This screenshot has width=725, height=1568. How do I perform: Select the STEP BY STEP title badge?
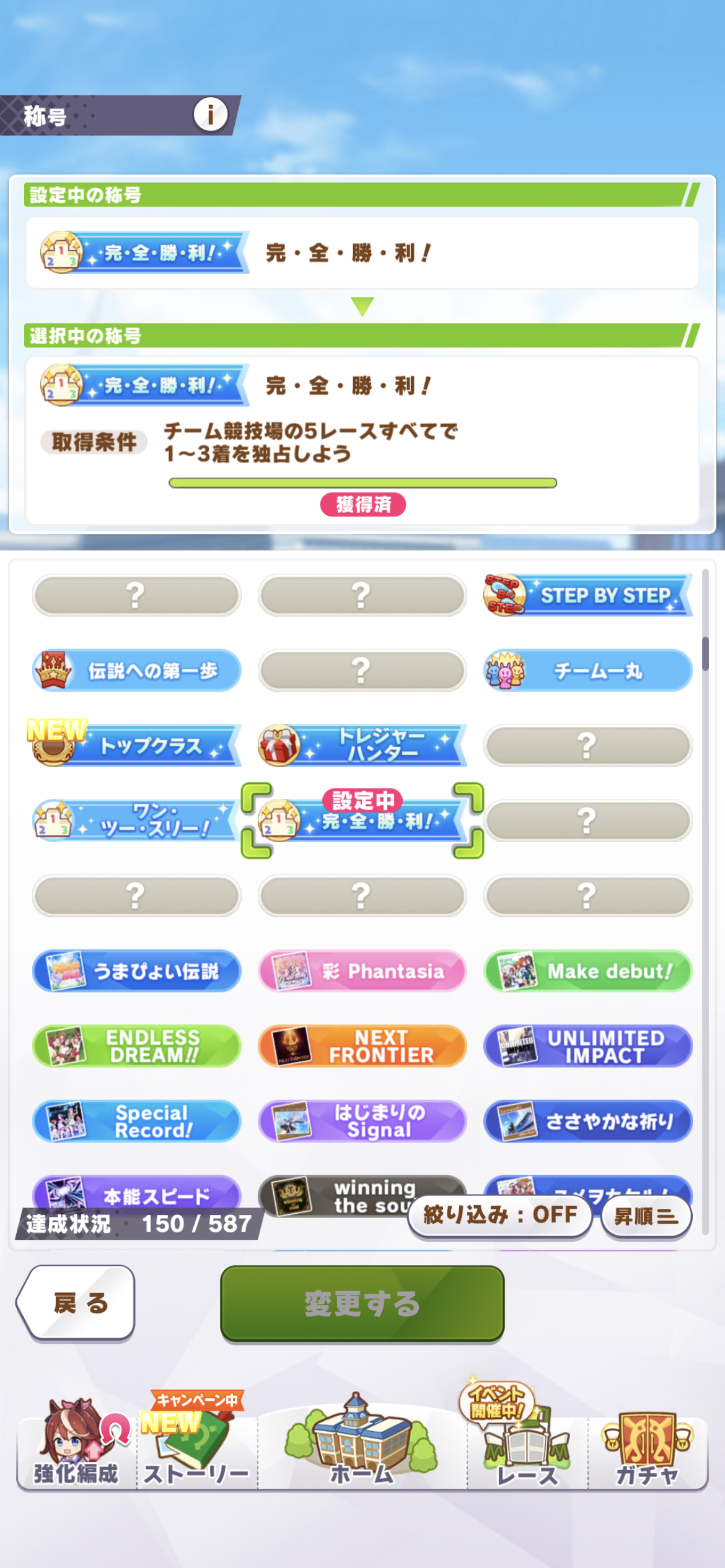pos(587,595)
